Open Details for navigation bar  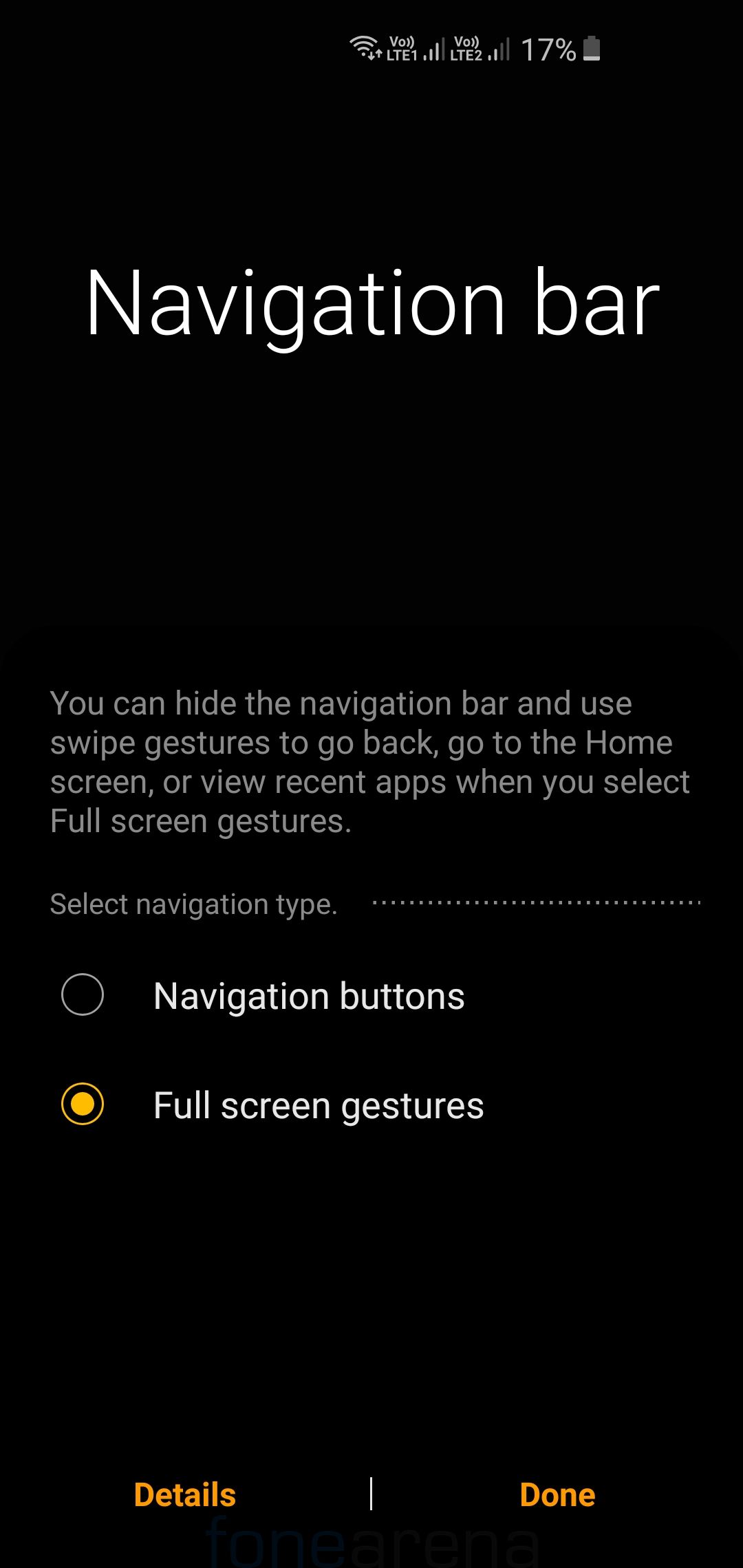[185, 1494]
